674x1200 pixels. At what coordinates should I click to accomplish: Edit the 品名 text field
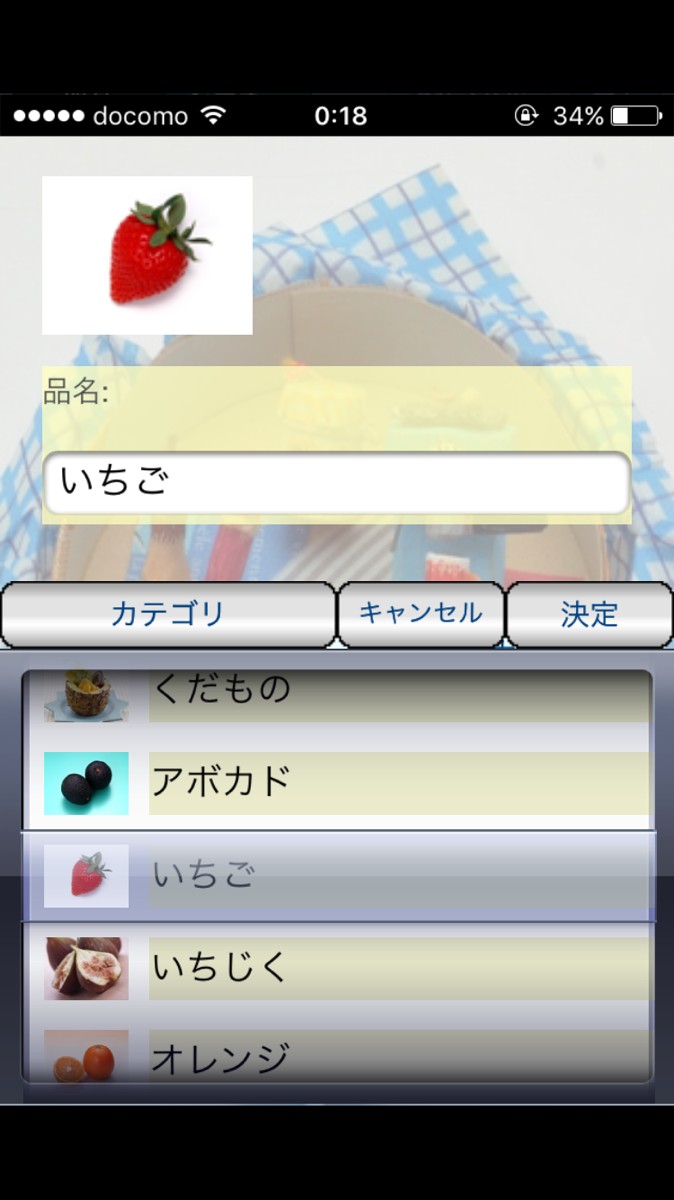click(337, 482)
